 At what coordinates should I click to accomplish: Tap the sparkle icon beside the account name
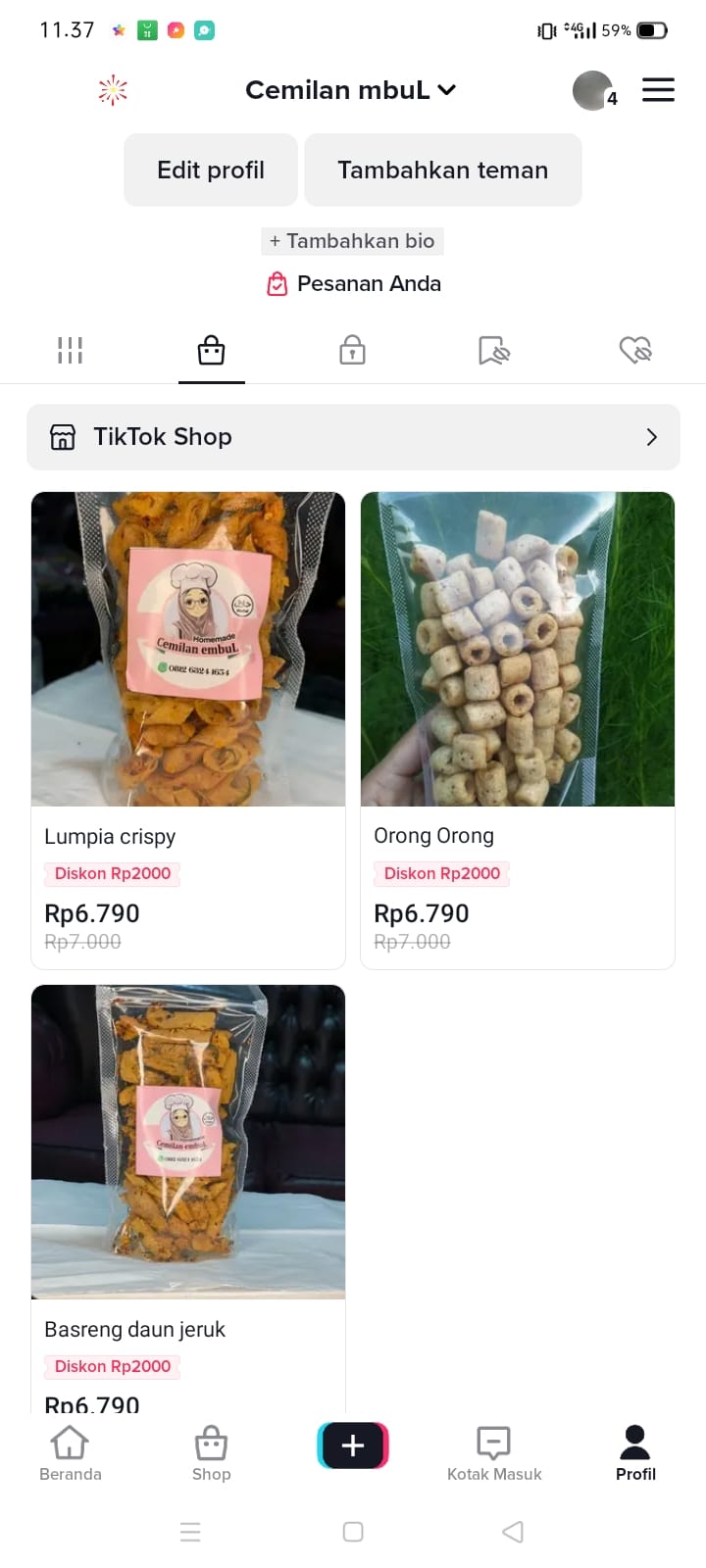click(113, 90)
